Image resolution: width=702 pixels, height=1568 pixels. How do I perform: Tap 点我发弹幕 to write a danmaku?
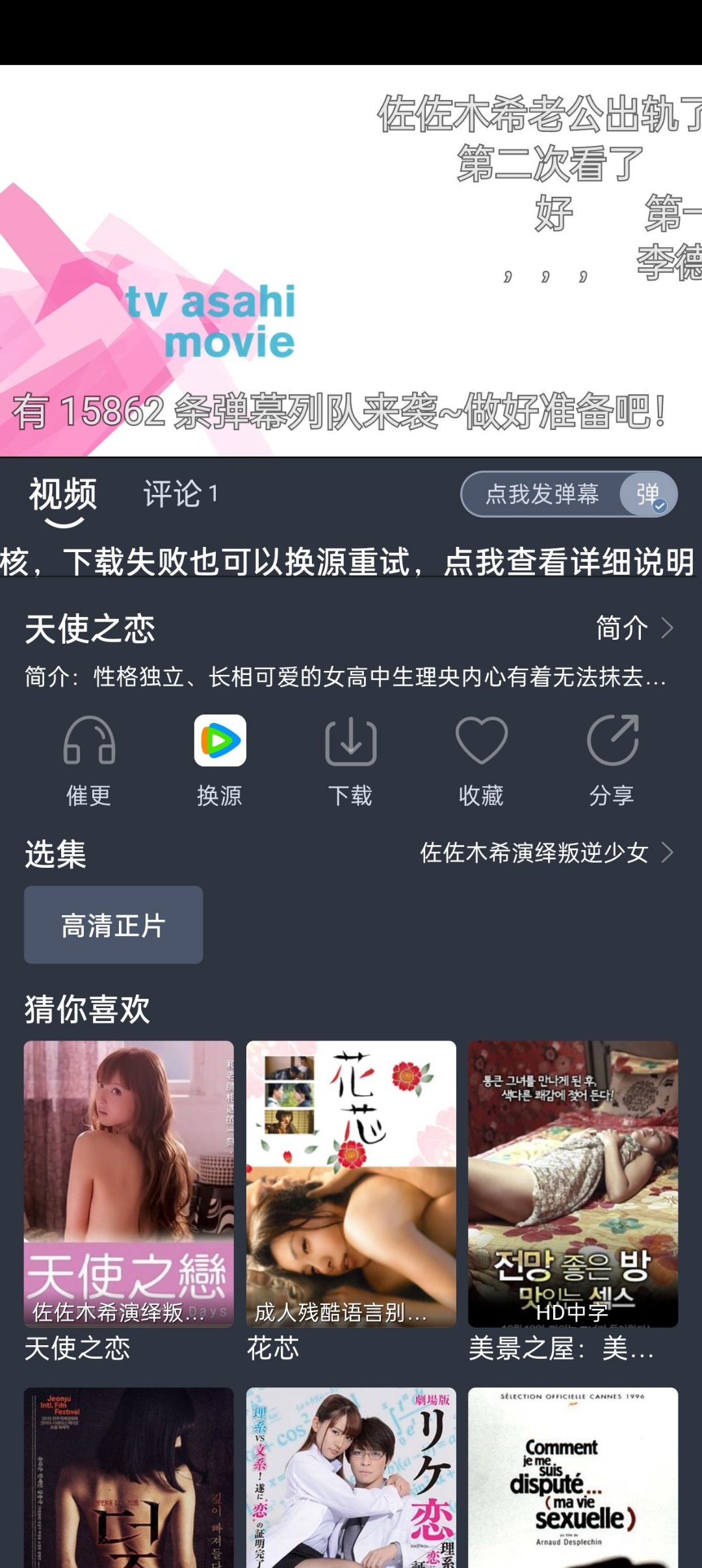(541, 494)
